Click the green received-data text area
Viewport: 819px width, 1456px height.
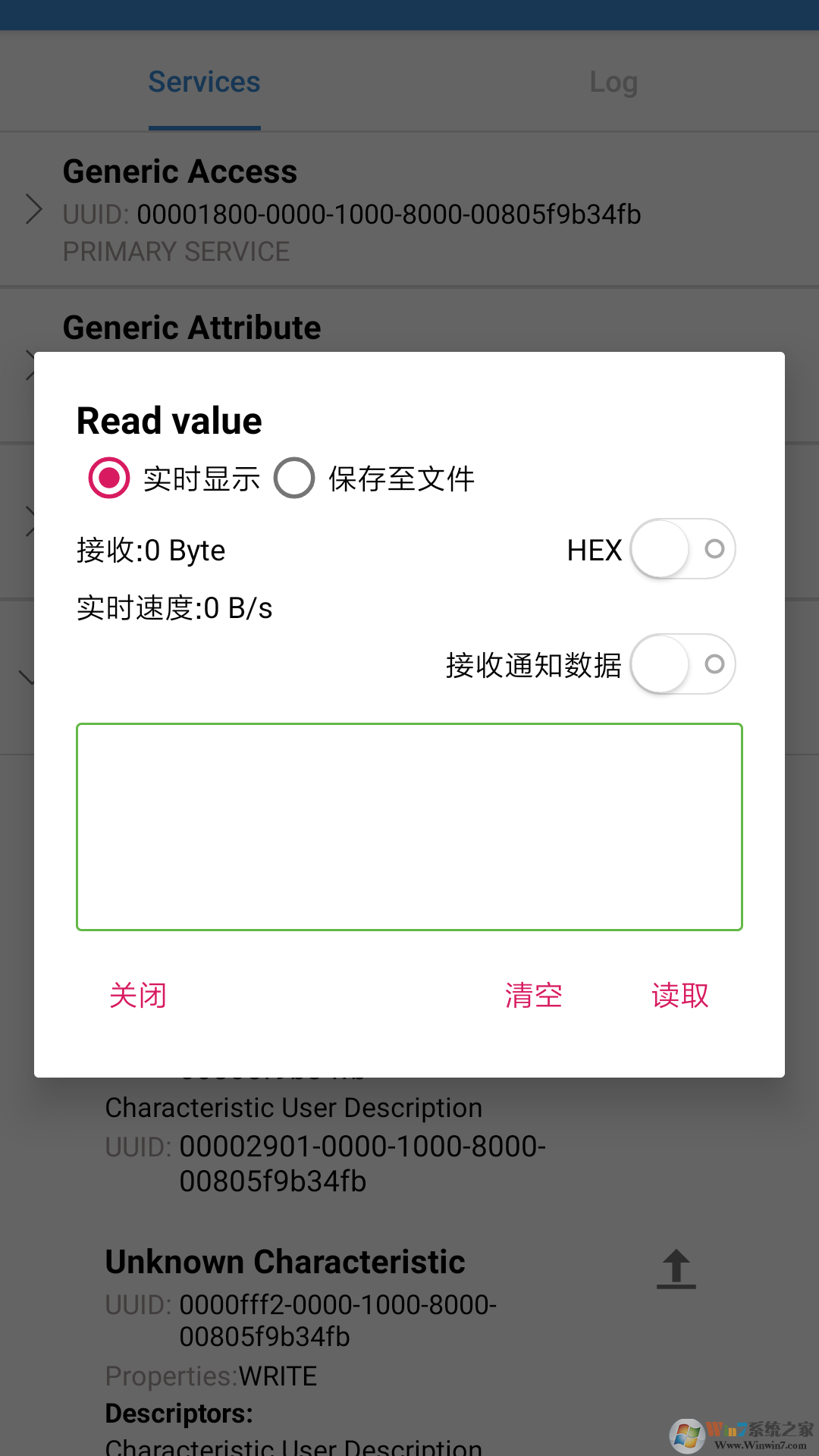coord(409,827)
